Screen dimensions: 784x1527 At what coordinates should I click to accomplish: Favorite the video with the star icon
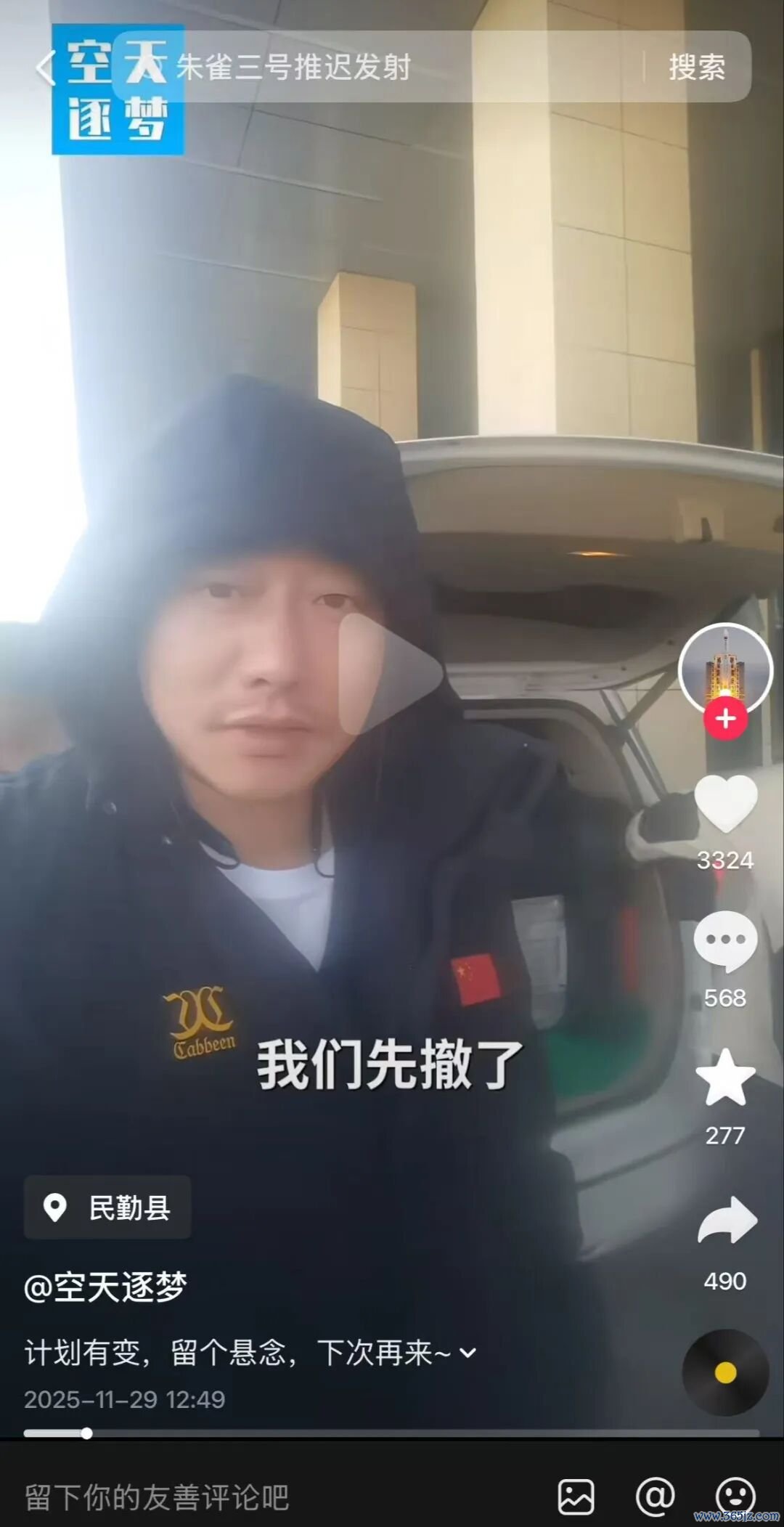(725, 1078)
